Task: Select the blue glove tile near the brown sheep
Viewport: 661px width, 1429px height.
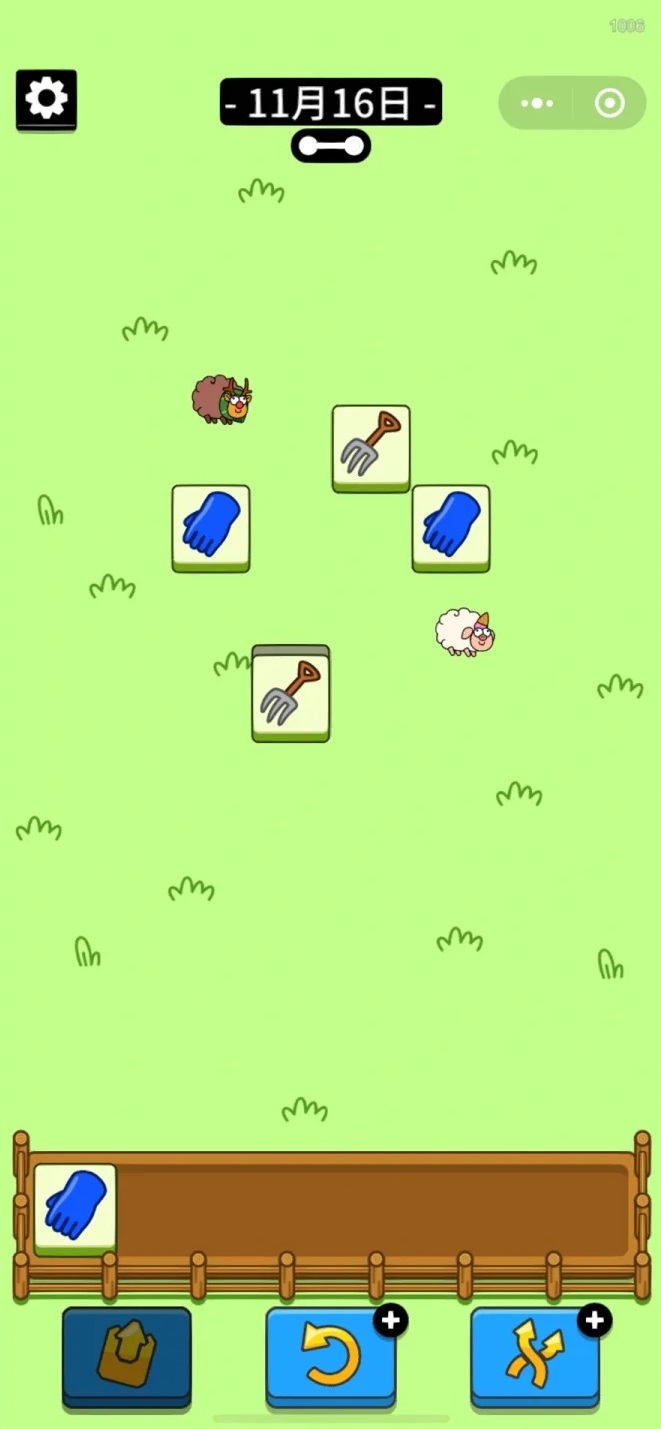Action: 211,526
